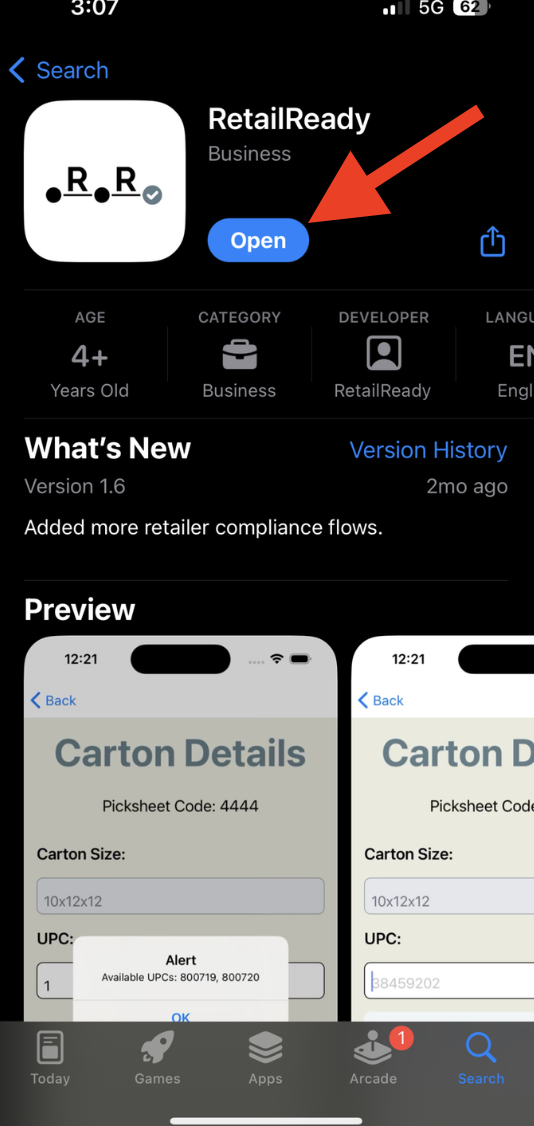Viewport: 534px width, 1126px height.
Task: Switch to the Arcade tab
Action: click(x=373, y=1058)
